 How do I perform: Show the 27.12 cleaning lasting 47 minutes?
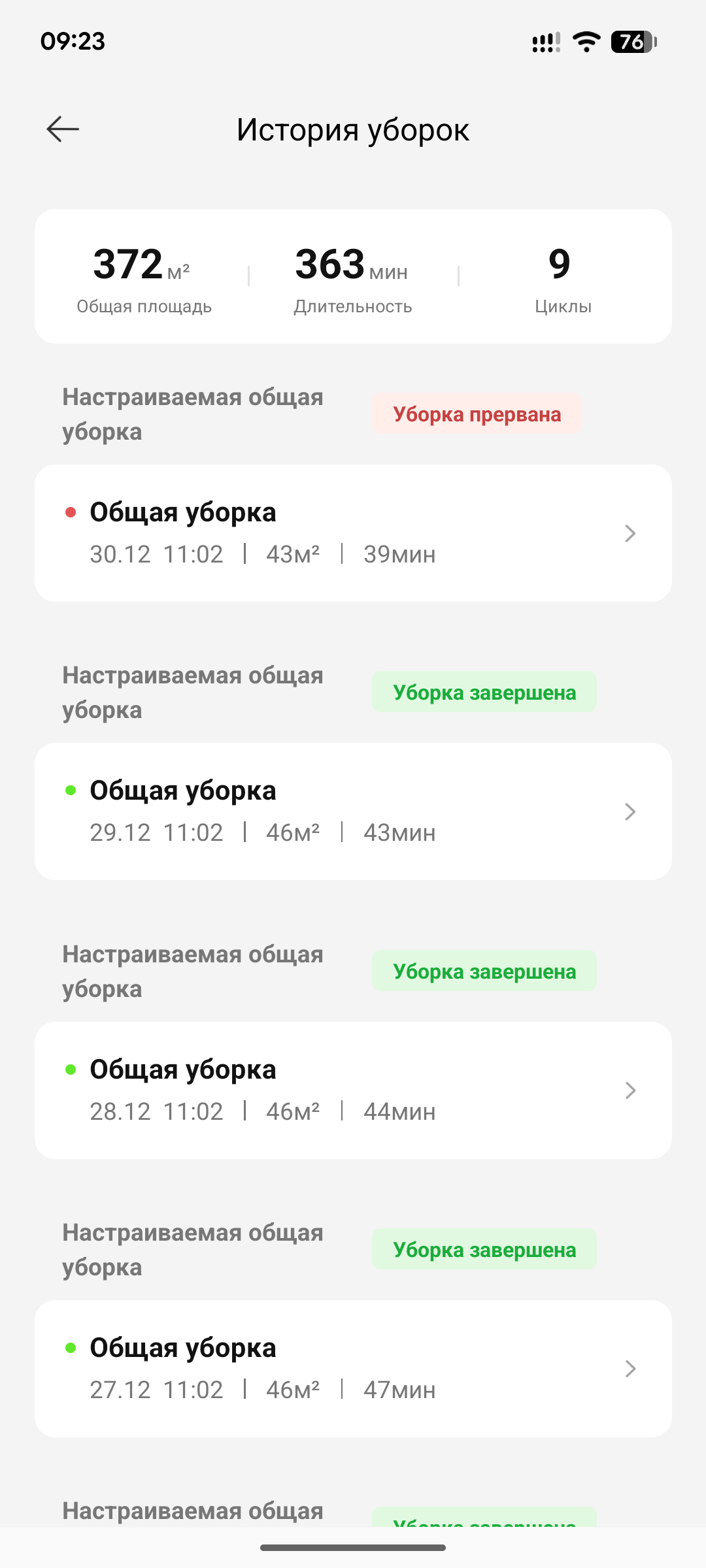pos(353,1368)
